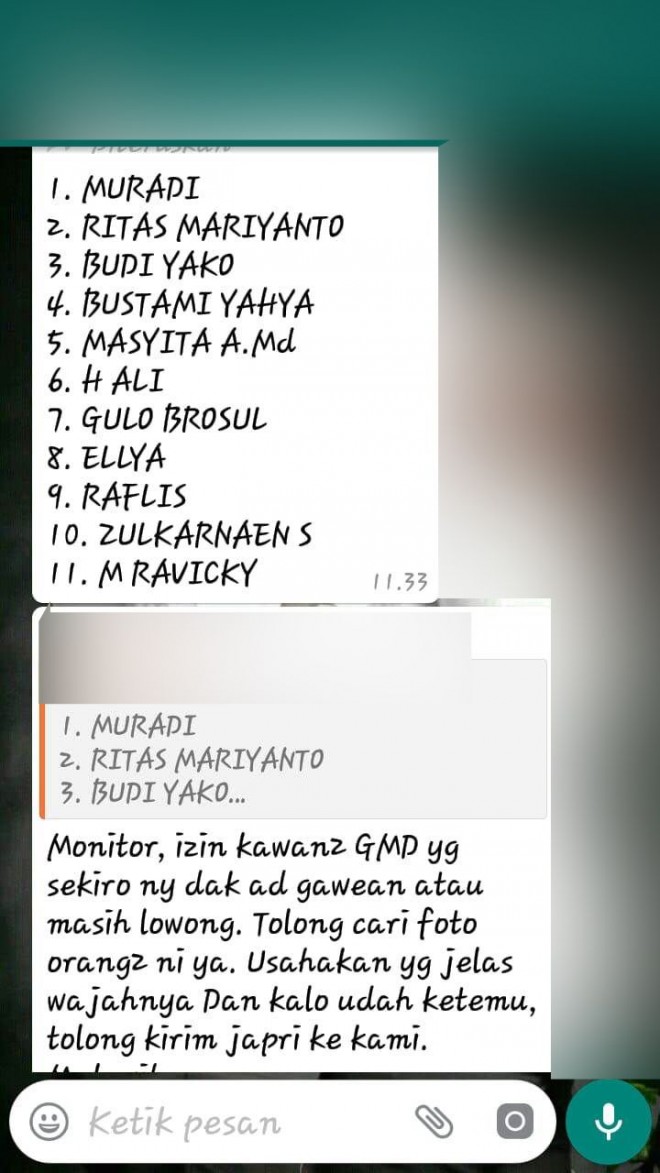The height and width of the screenshot is (1173, 660).
Task: Attach a file with the paperclip
Action: [x=434, y=1122]
